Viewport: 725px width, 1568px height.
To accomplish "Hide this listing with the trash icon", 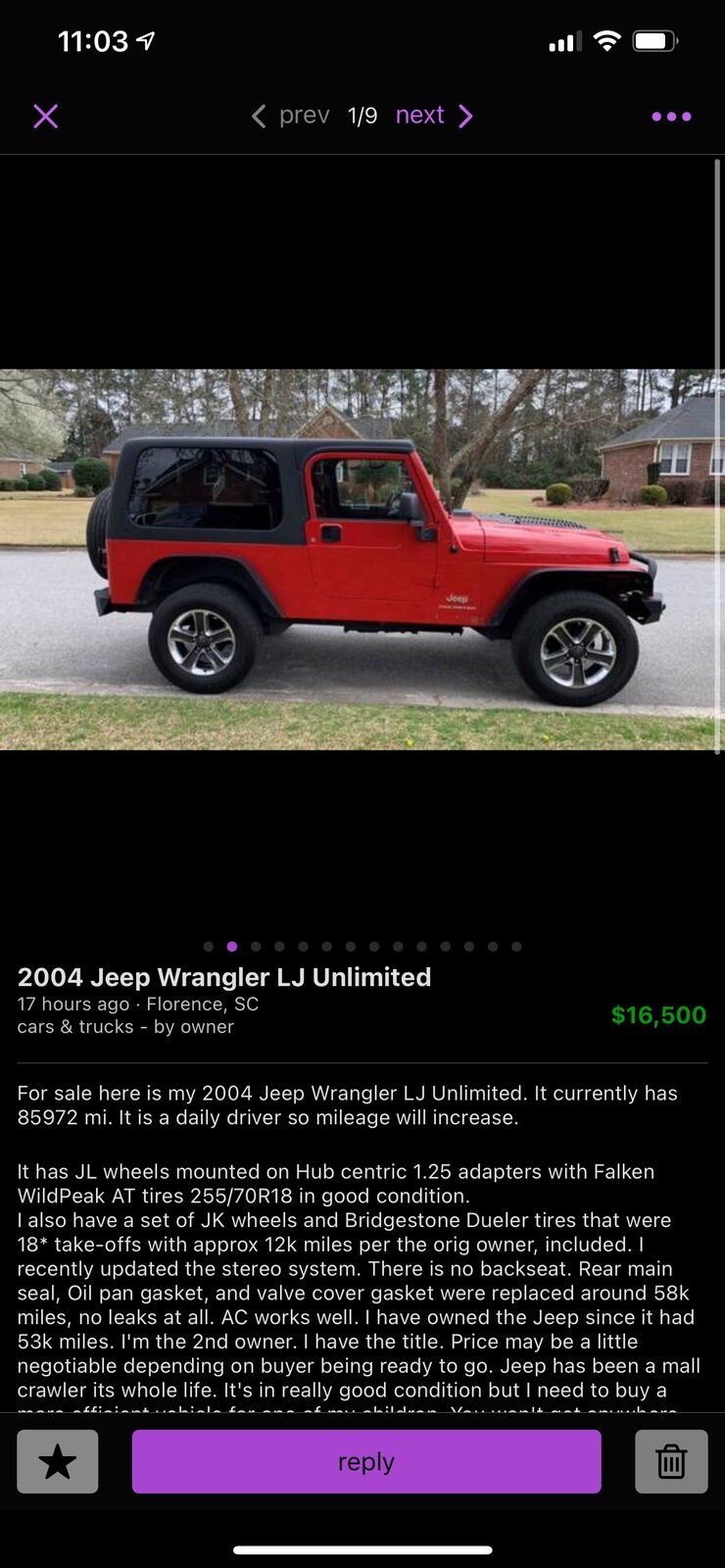I will (671, 1461).
